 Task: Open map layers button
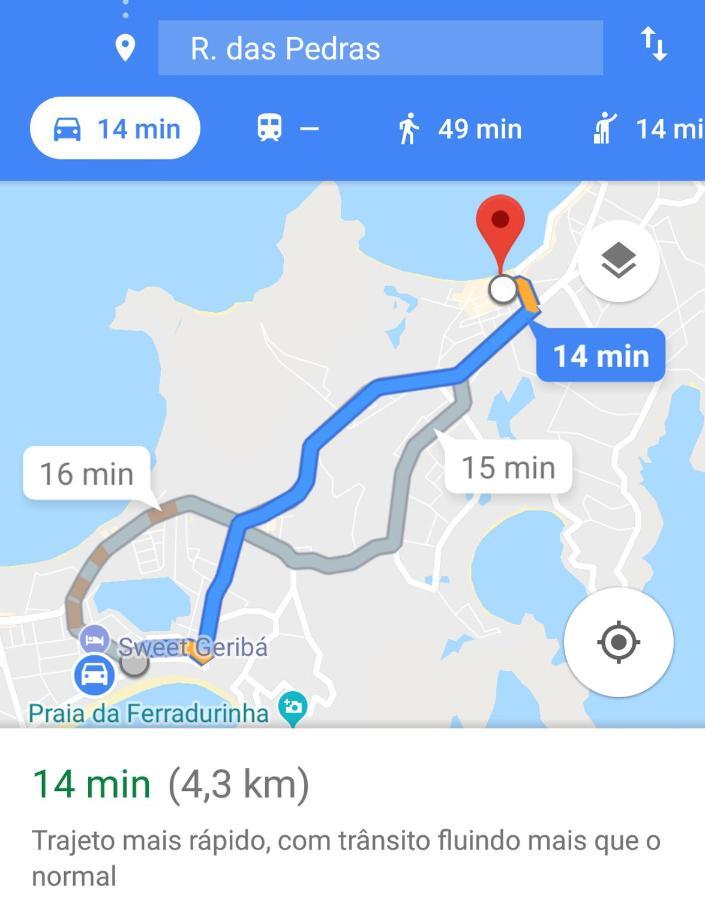click(x=619, y=262)
